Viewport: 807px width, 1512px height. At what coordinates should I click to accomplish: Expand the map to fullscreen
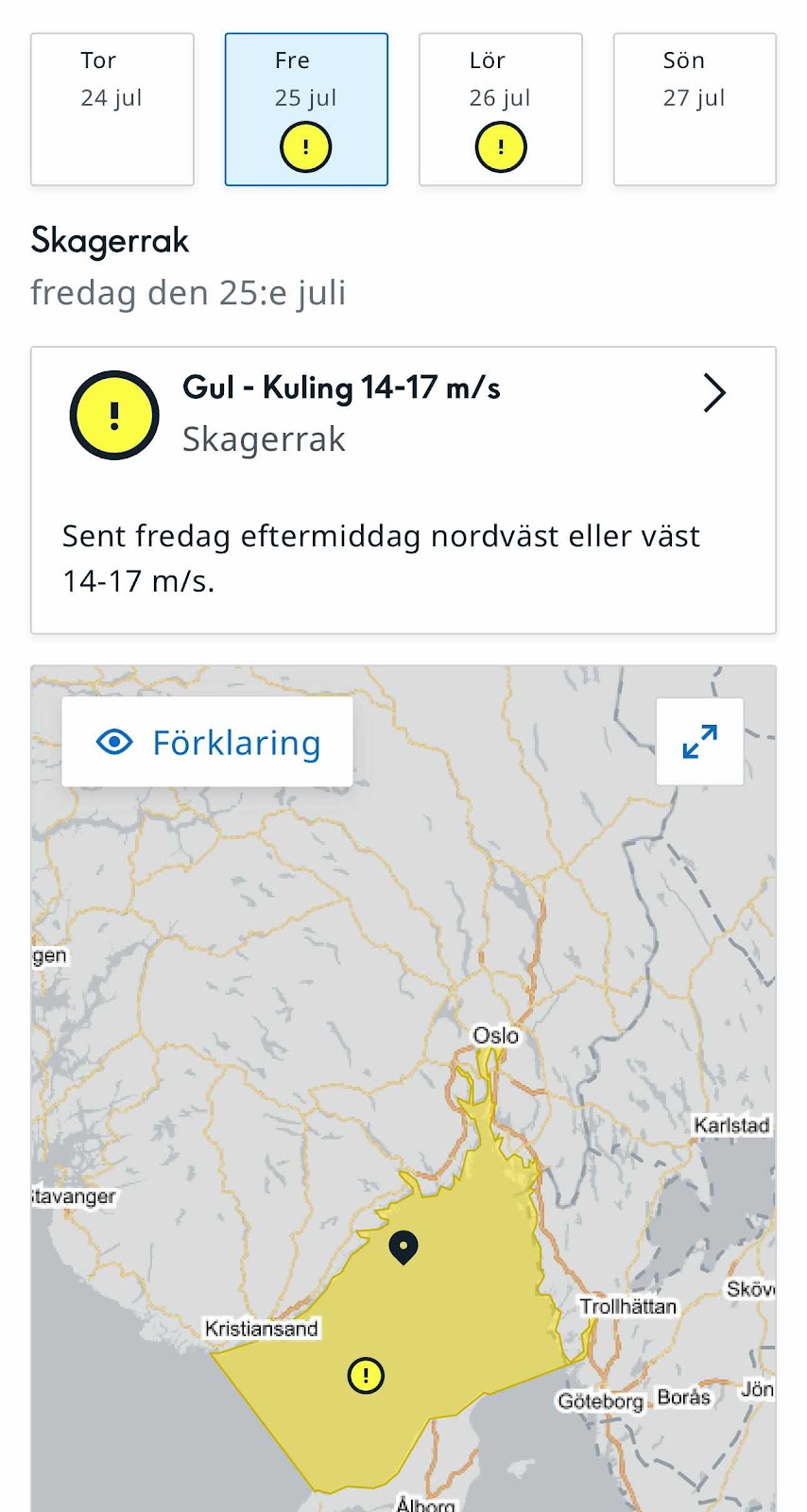699,742
